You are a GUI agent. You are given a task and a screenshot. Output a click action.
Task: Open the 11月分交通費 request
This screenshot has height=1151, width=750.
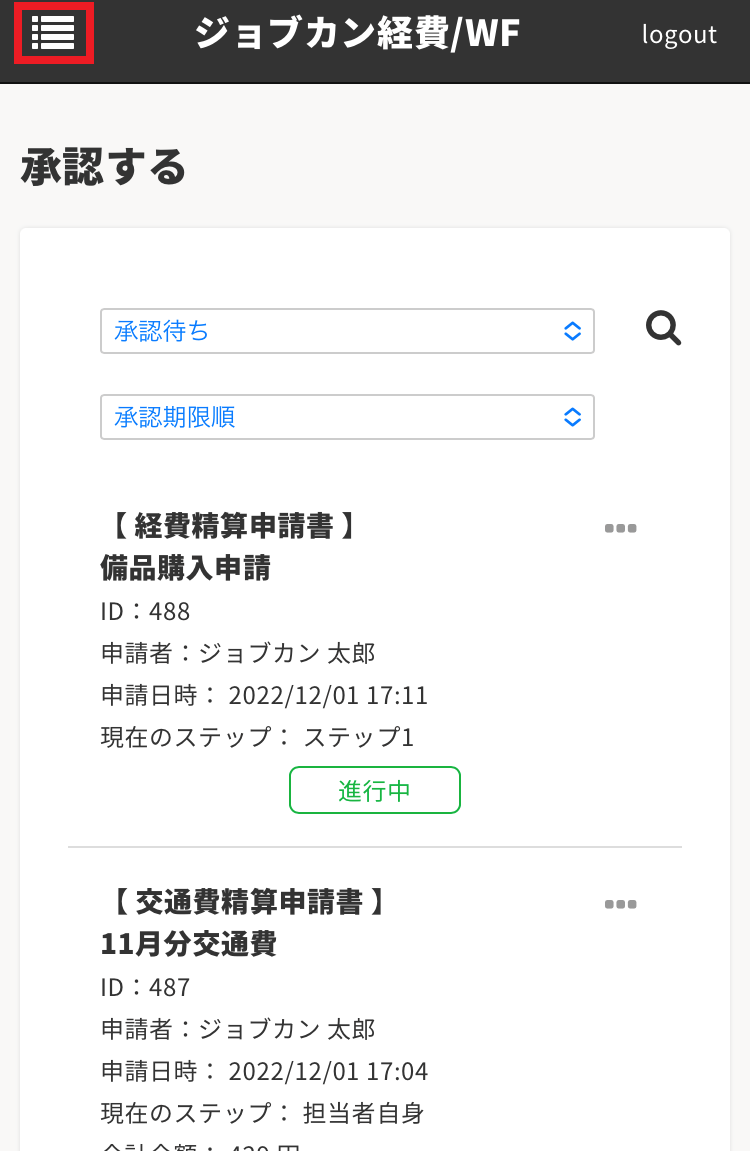point(189,944)
